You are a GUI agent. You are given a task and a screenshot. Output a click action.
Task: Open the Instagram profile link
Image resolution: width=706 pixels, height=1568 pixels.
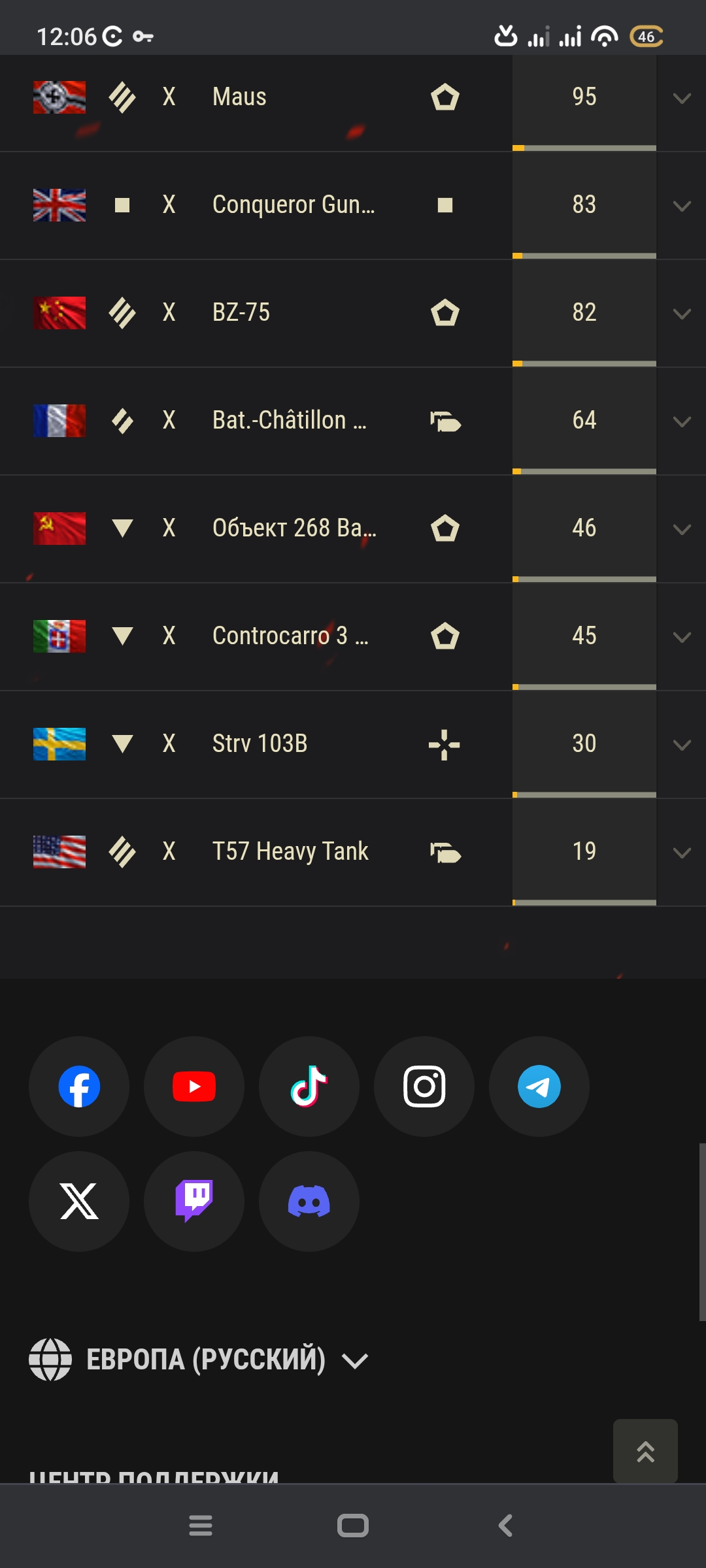(x=424, y=1086)
